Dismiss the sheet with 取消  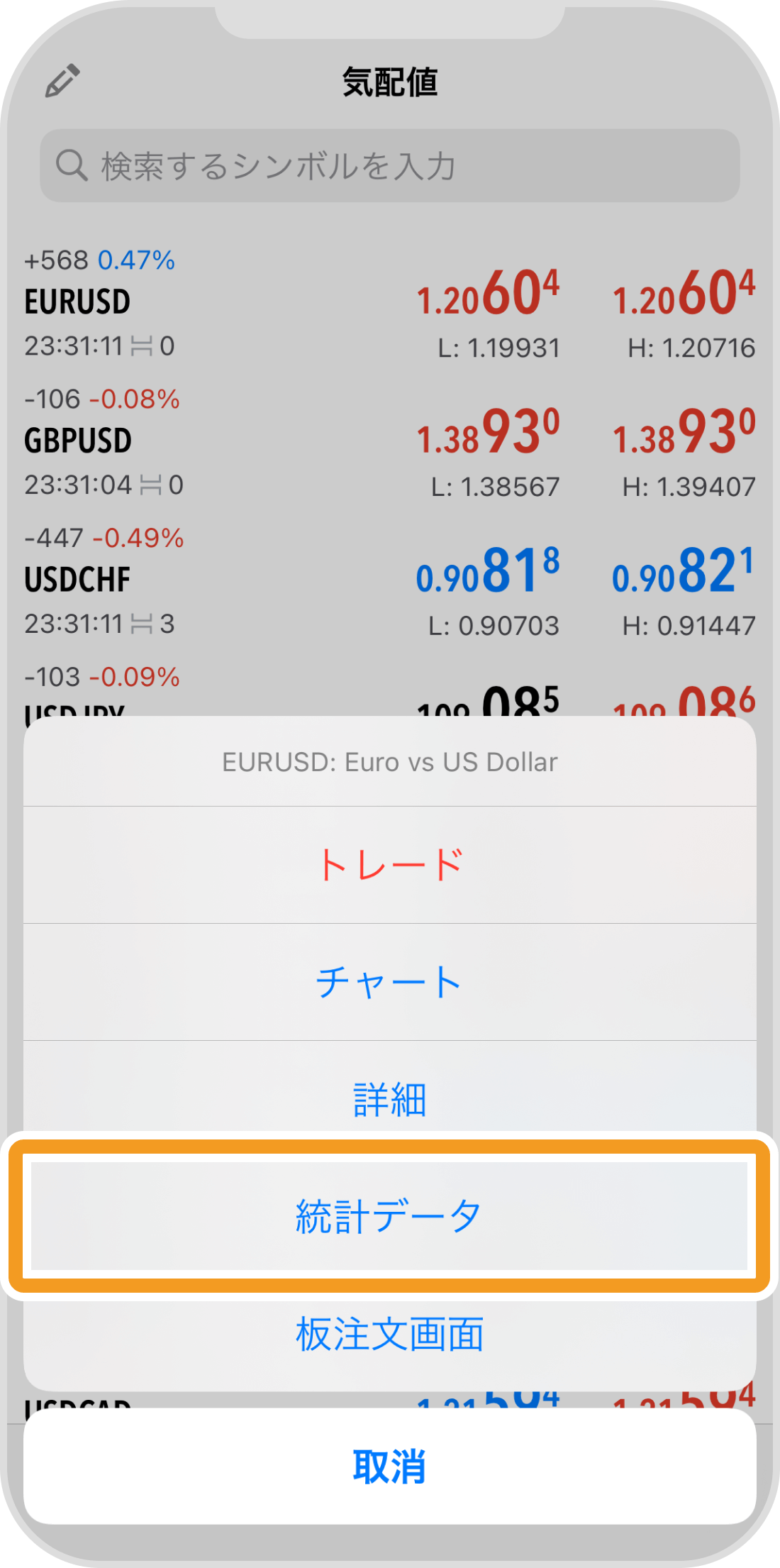pyautogui.click(x=390, y=1466)
